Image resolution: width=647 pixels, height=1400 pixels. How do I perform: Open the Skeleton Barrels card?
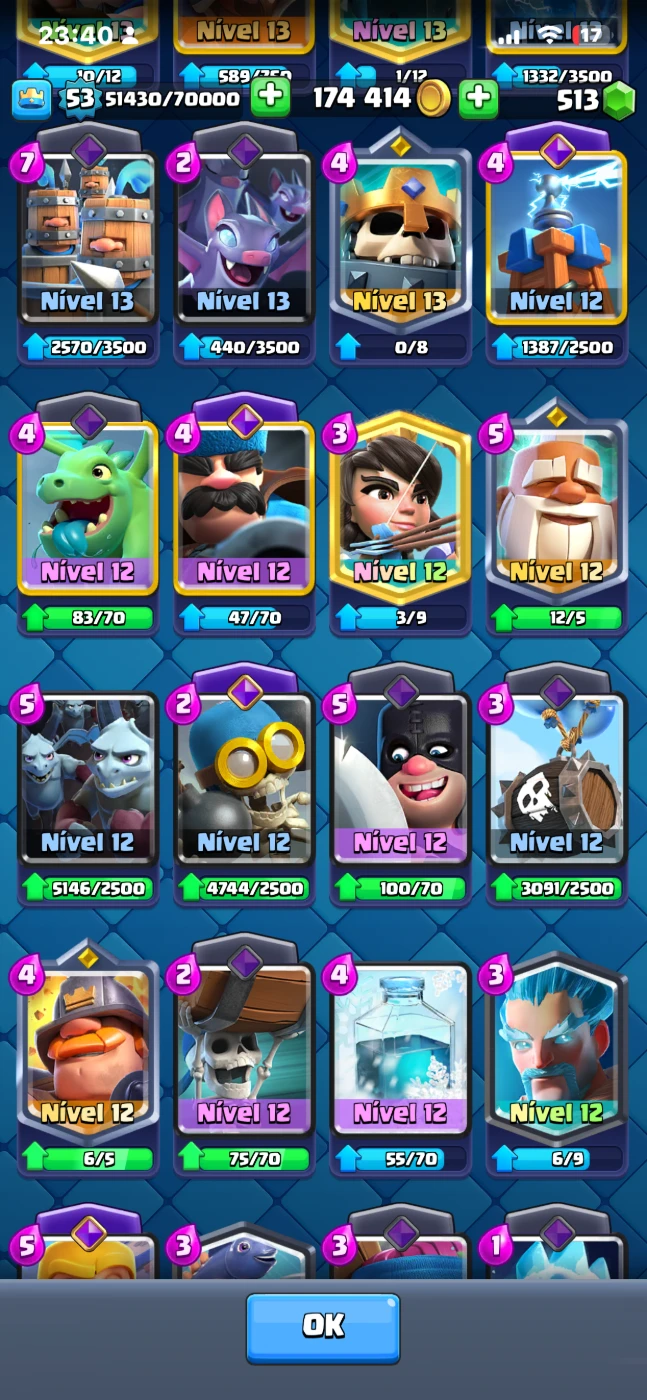(88, 240)
